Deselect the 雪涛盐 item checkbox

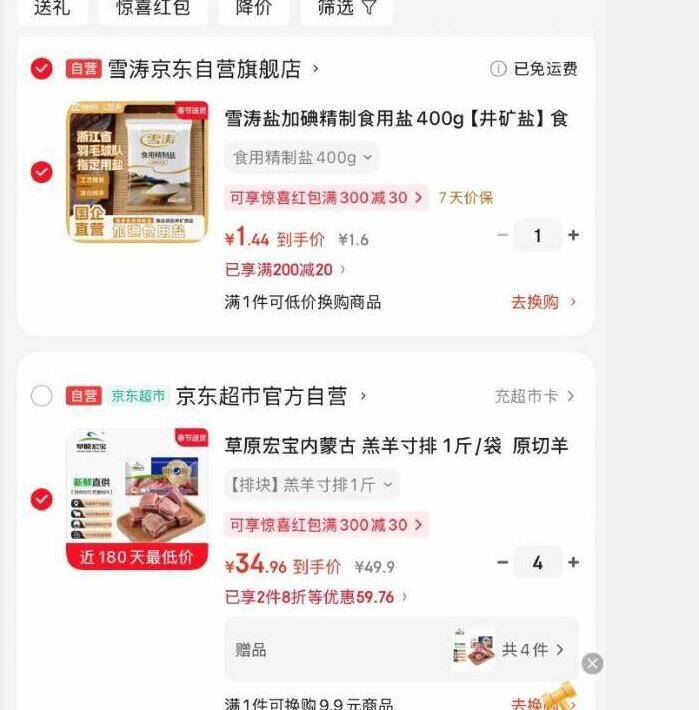coord(41,172)
